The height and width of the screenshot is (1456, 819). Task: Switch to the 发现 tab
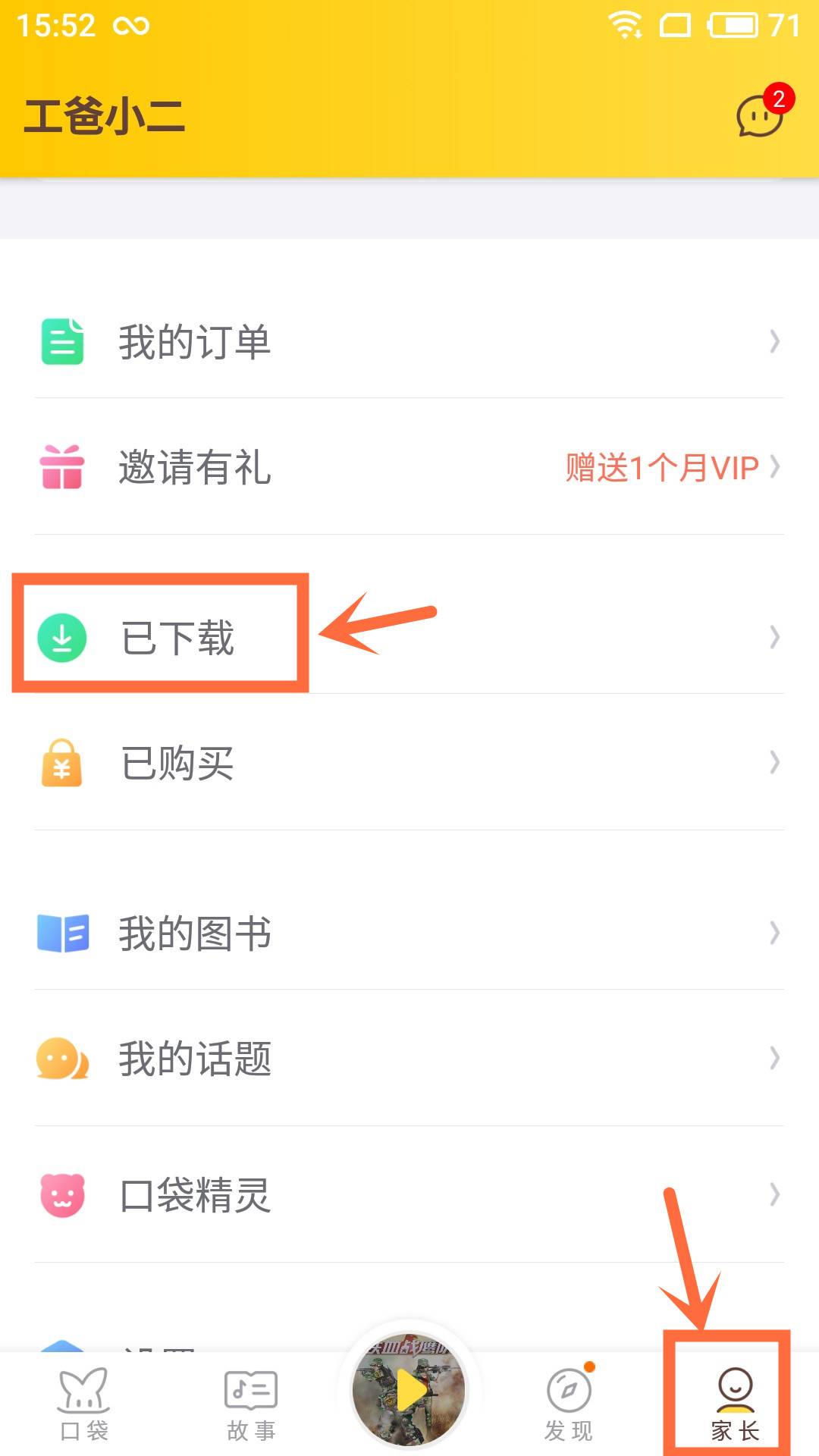[x=569, y=1403]
